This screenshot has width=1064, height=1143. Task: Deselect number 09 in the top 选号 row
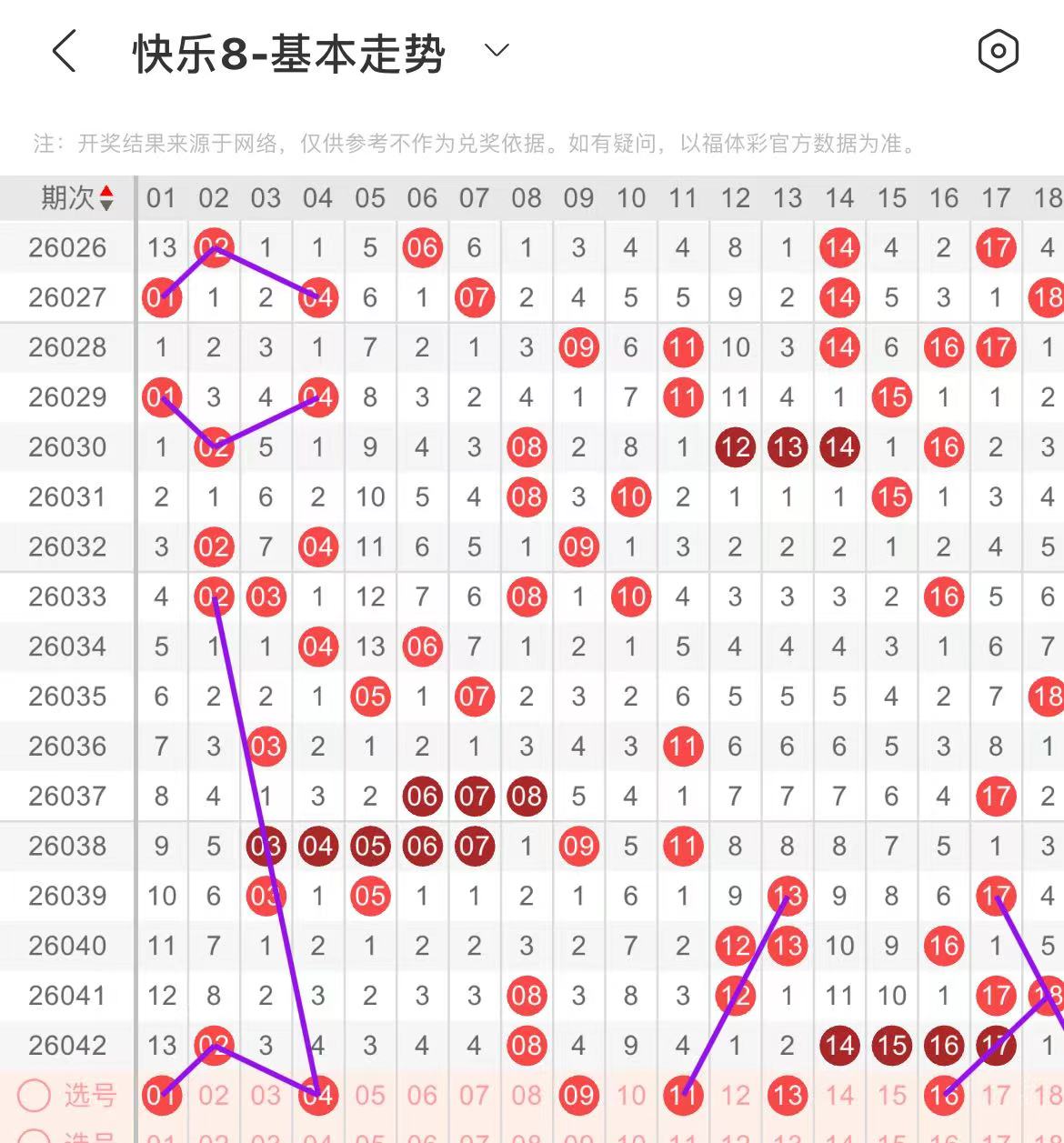pos(578,1096)
